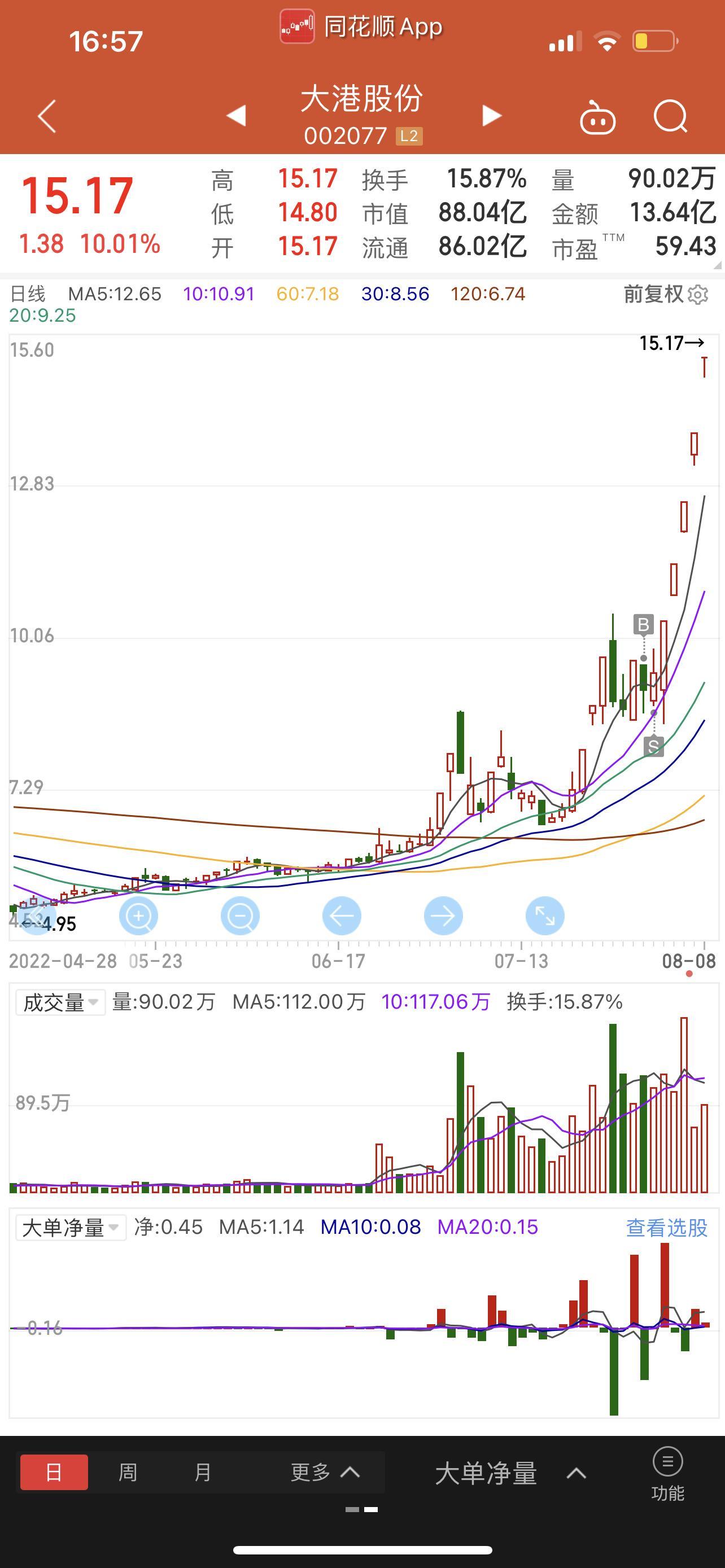Open stock search

(670, 116)
